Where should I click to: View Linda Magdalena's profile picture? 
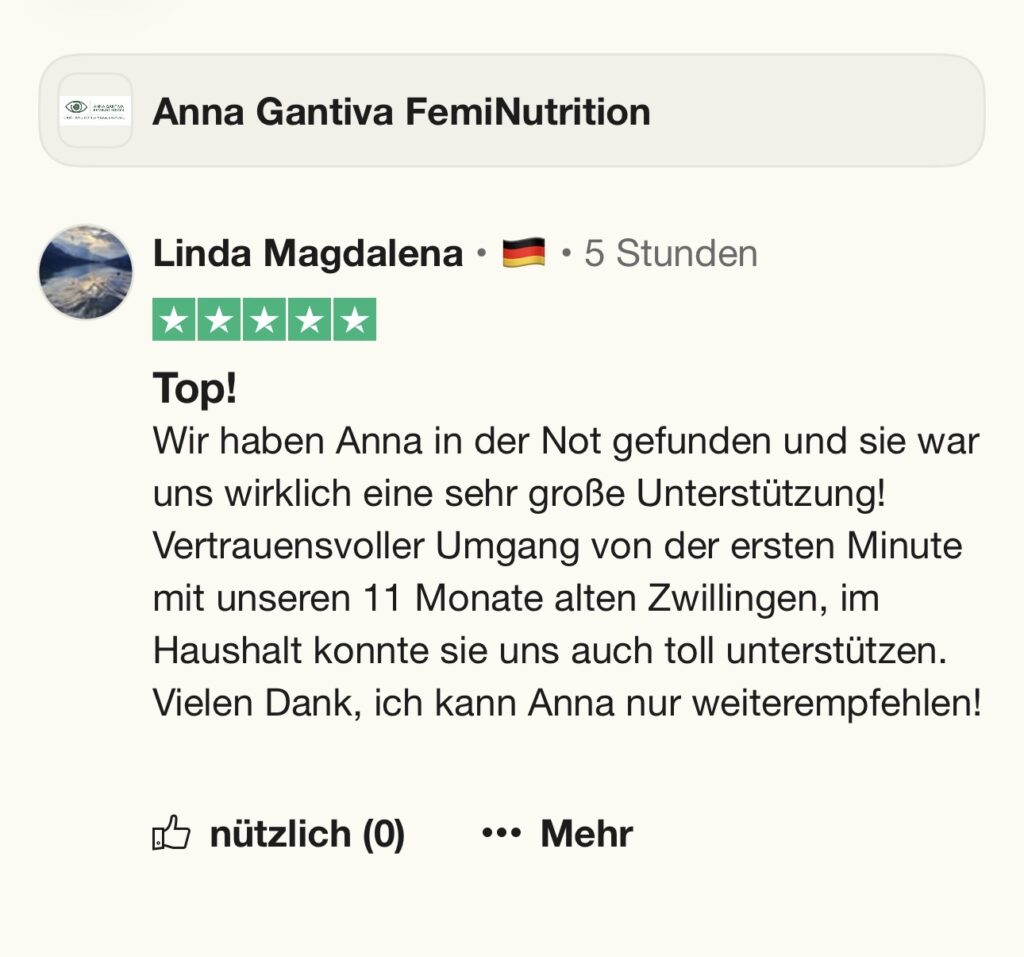(86, 272)
